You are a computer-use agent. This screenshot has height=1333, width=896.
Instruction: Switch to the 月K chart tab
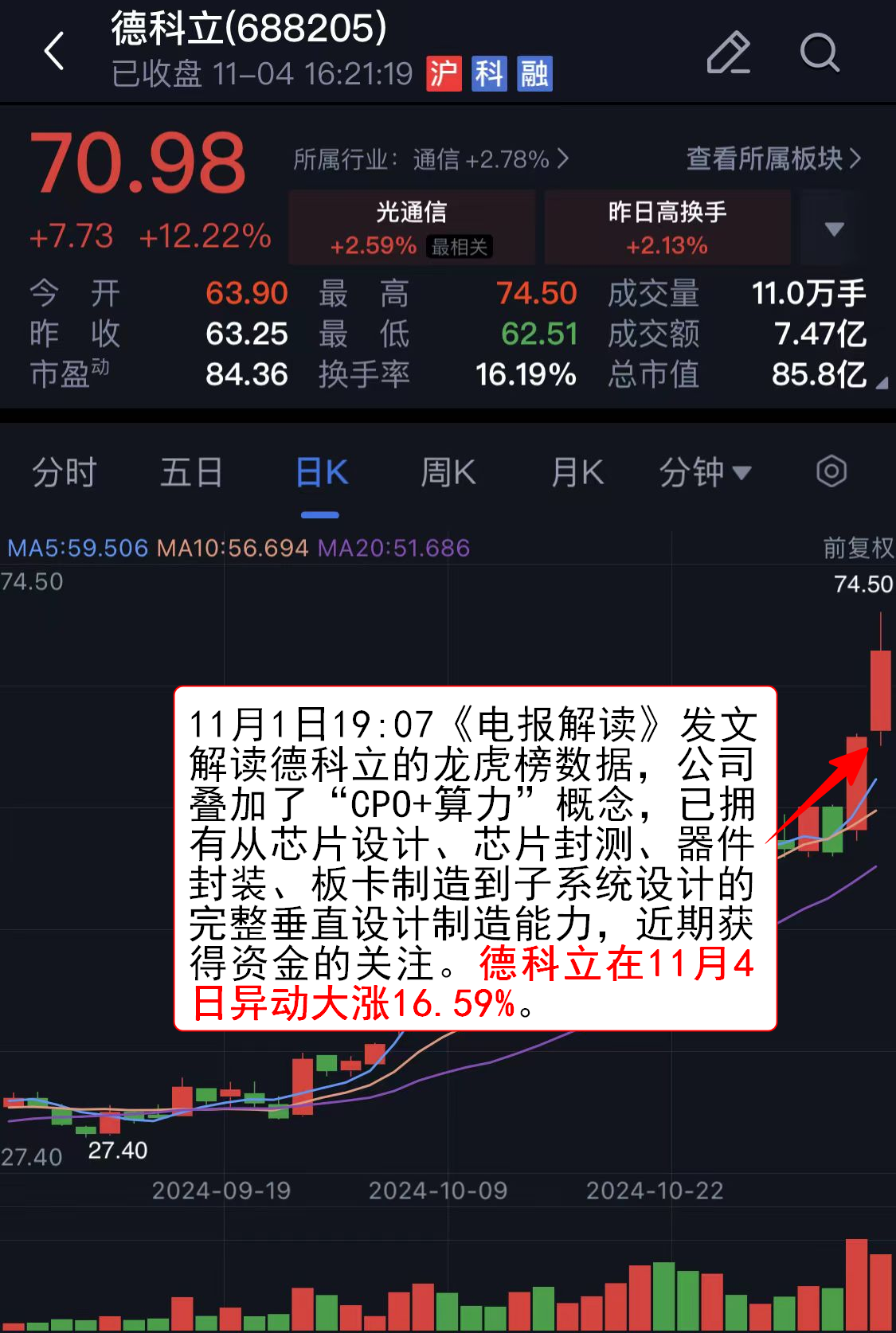coord(577,473)
